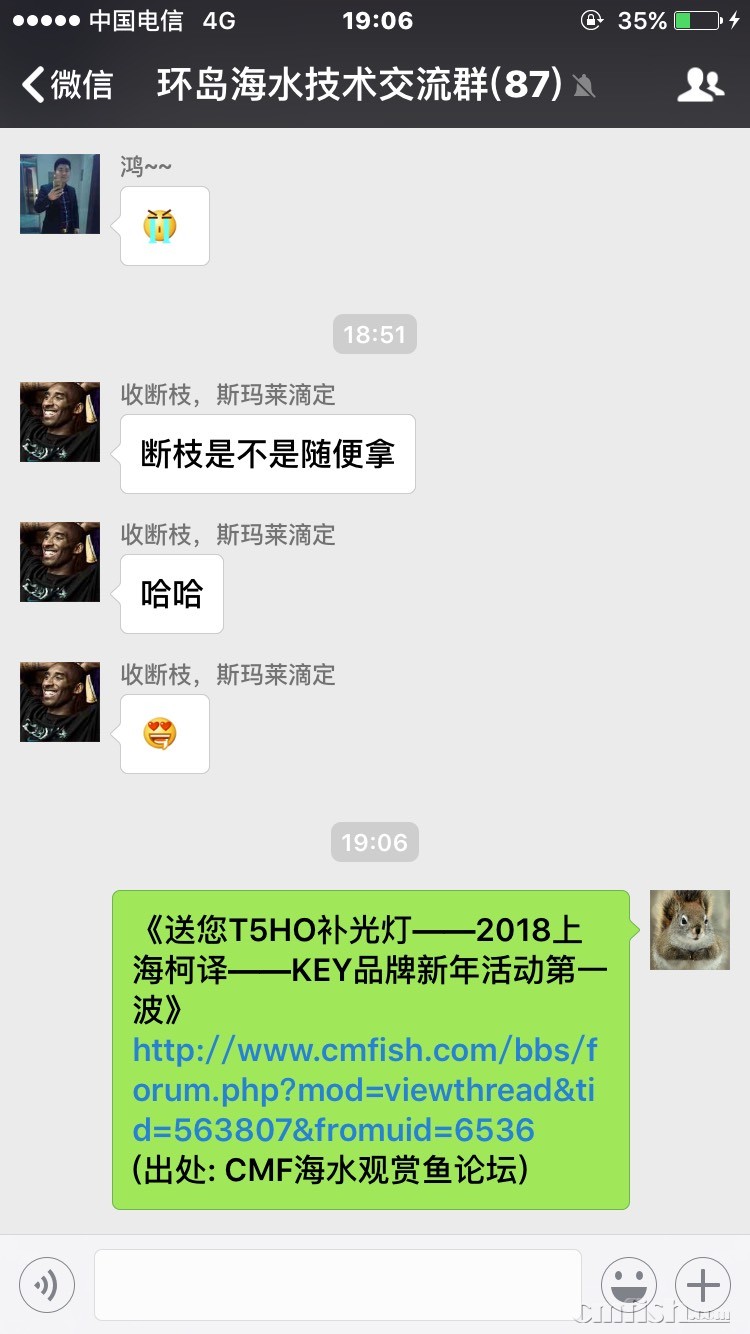
Task: Tap 鸿~~'s profile avatar
Action: 59,193
